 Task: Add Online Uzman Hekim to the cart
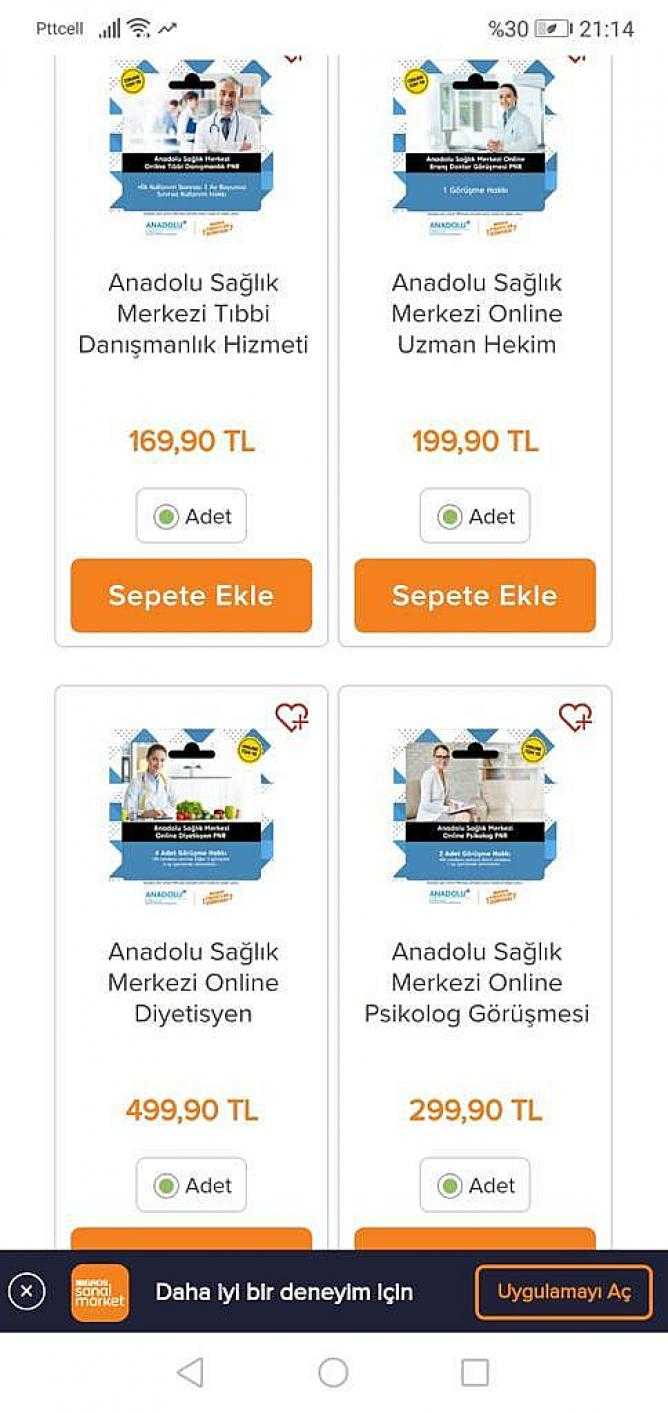pos(475,595)
